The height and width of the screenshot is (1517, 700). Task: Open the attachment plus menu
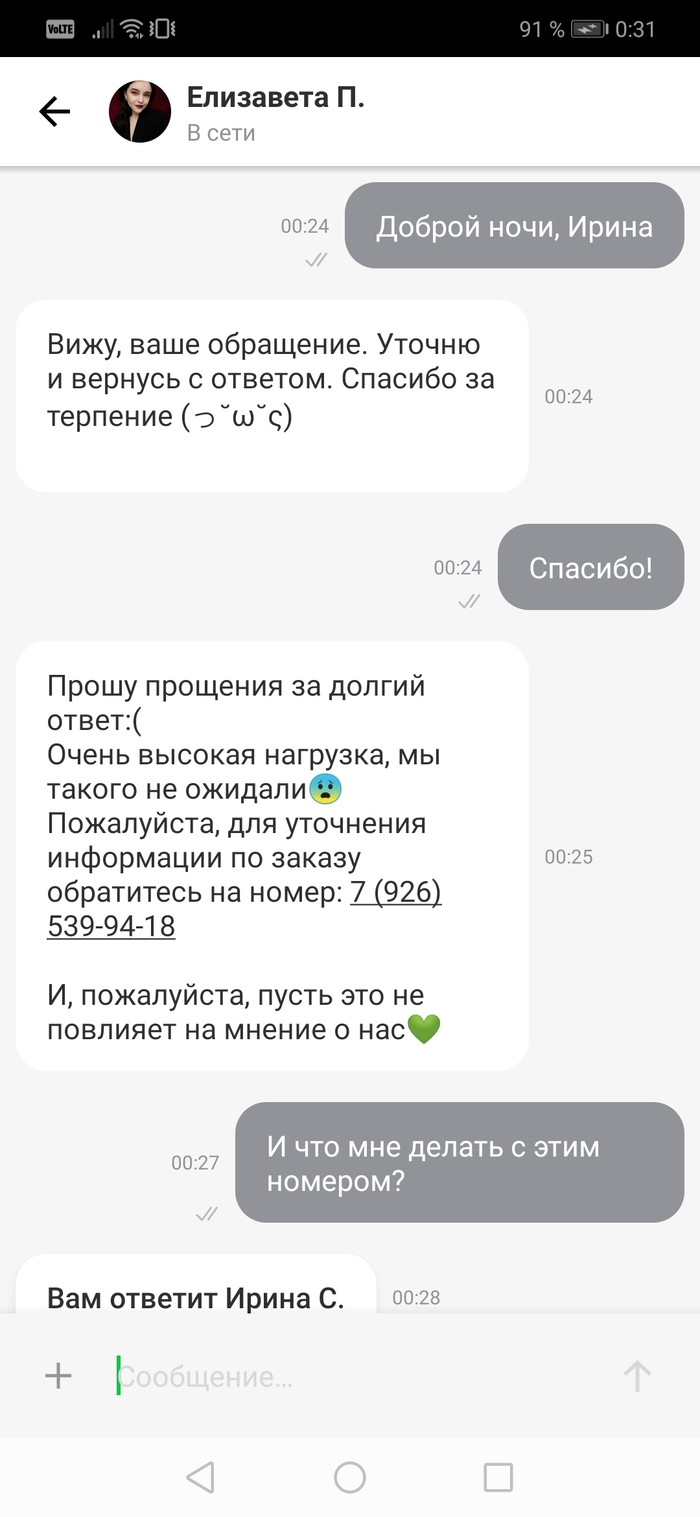pos(58,1376)
